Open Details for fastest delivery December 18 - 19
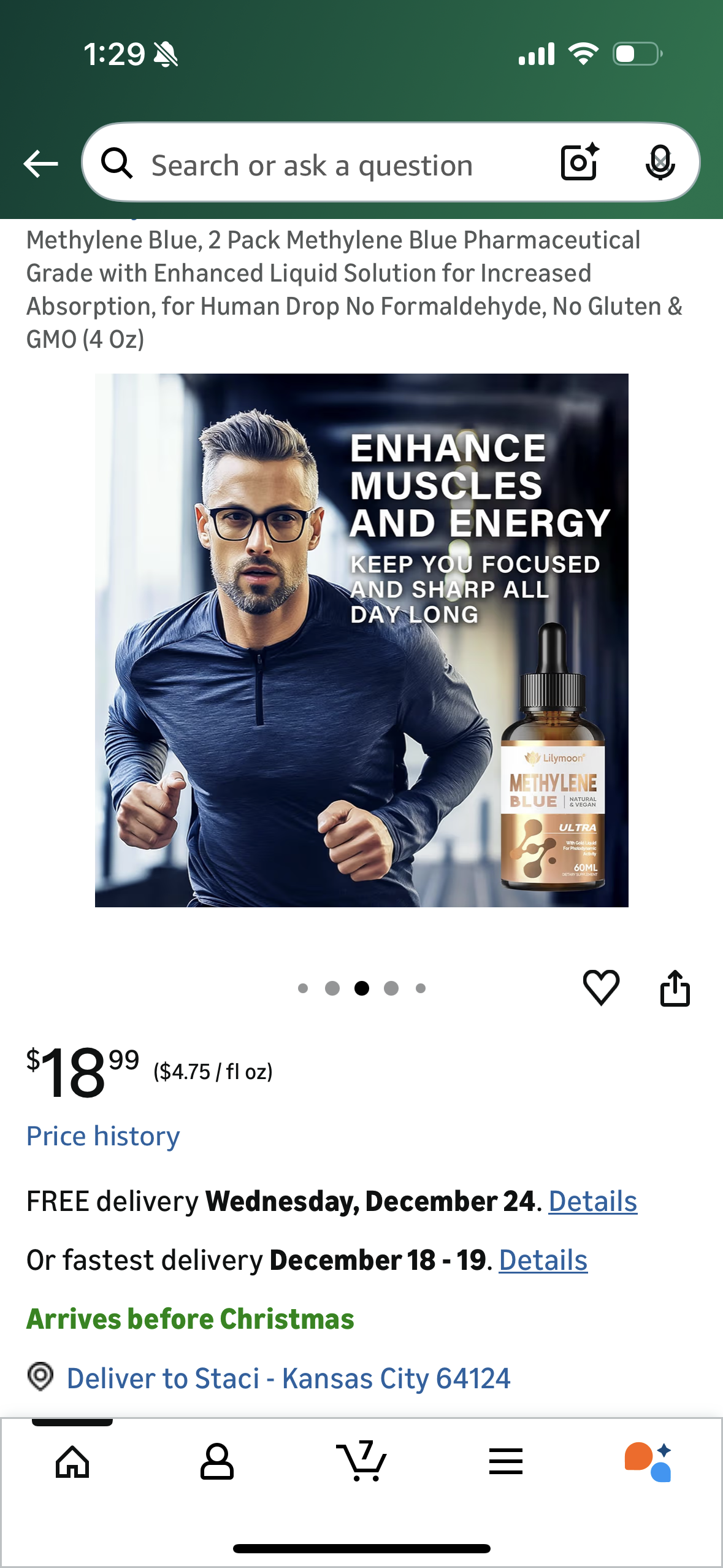The height and width of the screenshot is (1568, 723). click(543, 1260)
